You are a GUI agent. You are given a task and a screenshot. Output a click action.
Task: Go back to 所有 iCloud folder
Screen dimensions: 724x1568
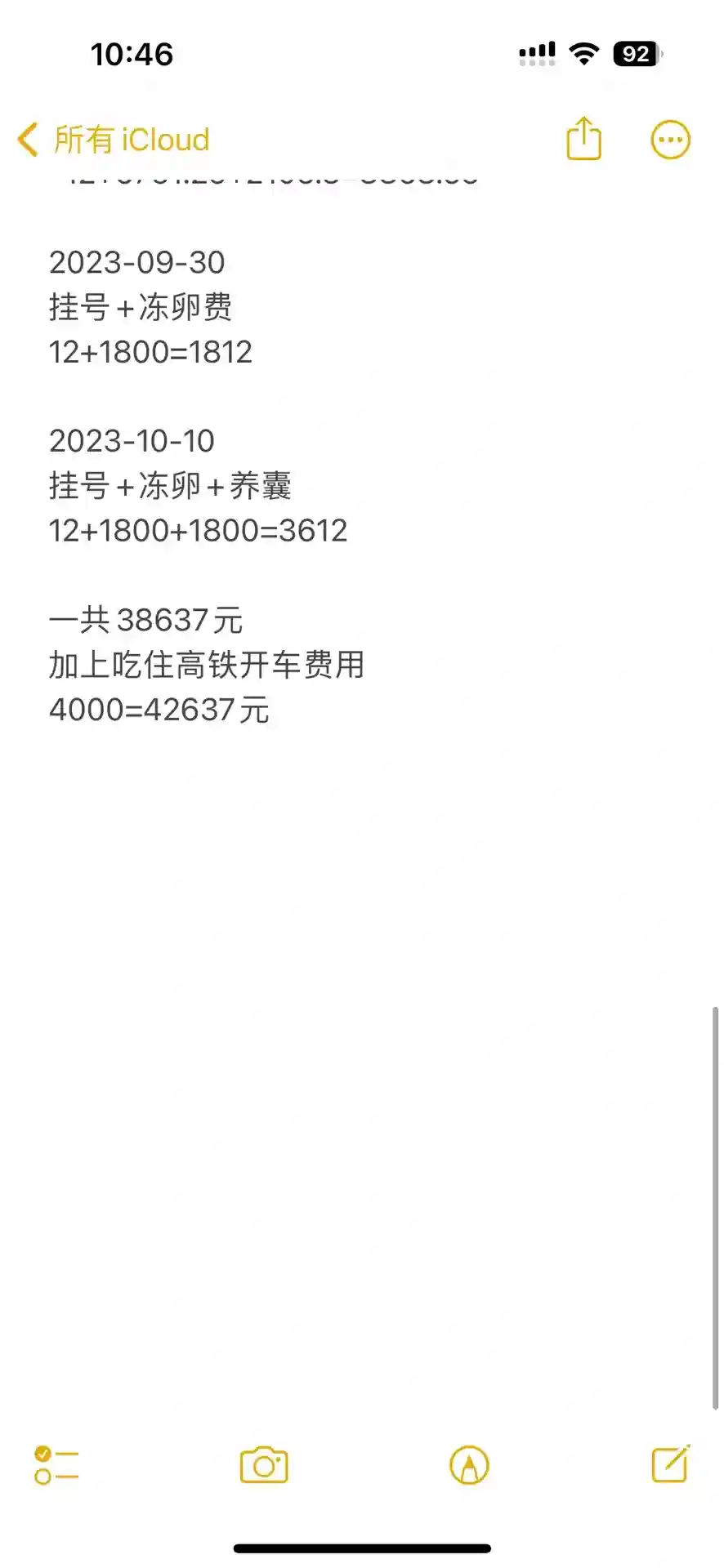click(x=114, y=140)
